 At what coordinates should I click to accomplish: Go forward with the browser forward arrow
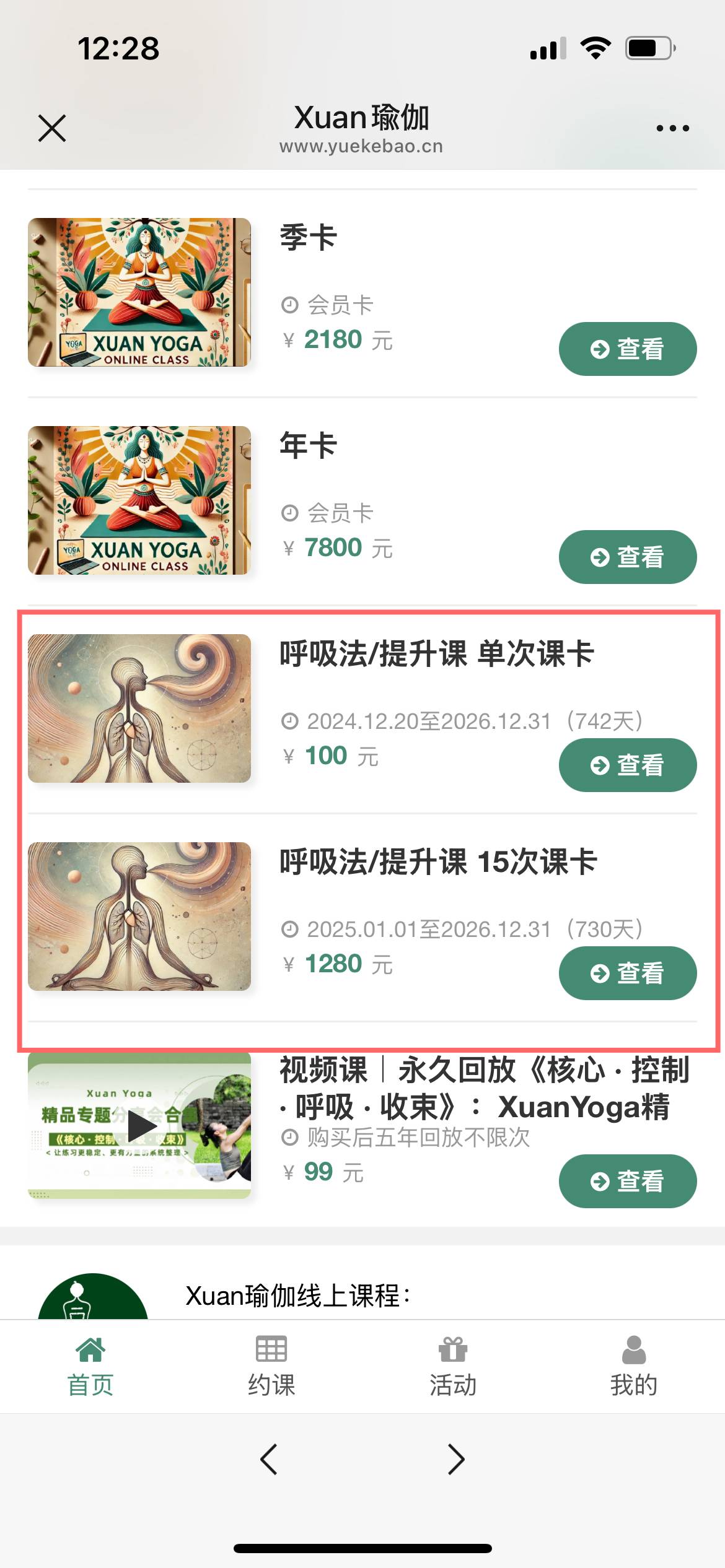click(456, 1459)
